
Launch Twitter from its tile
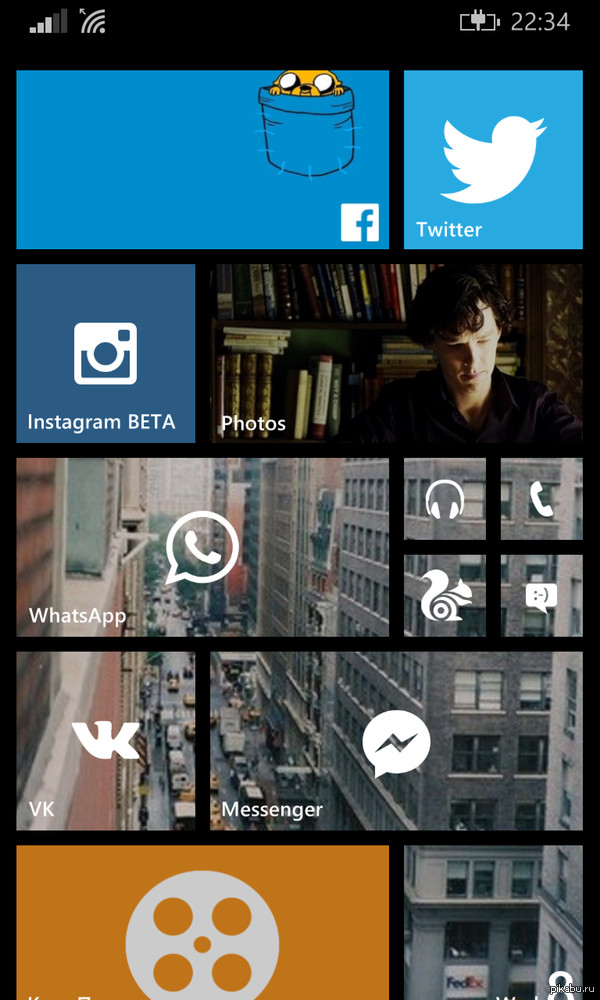493,159
